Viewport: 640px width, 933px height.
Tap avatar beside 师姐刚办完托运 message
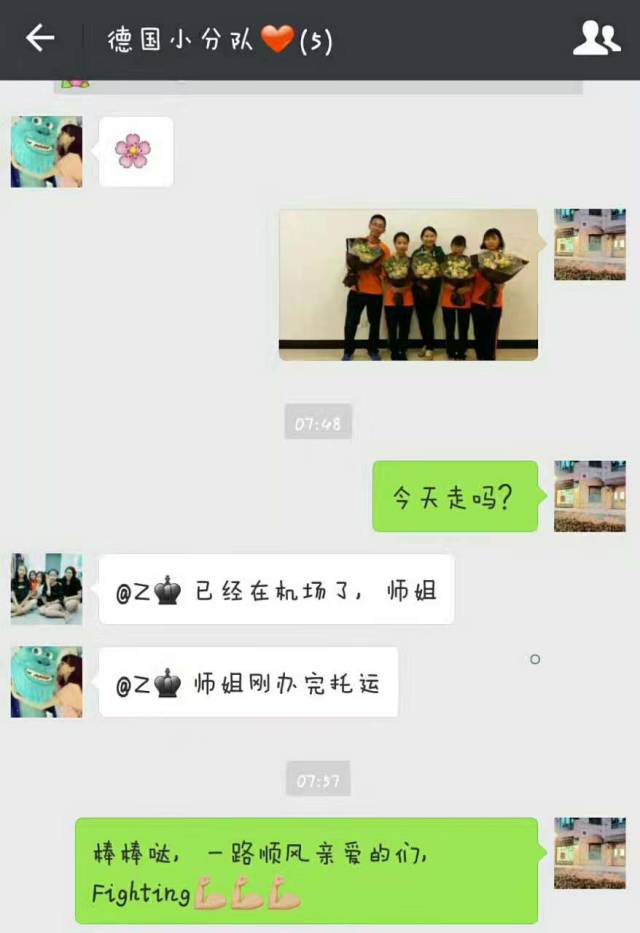click(x=46, y=681)
